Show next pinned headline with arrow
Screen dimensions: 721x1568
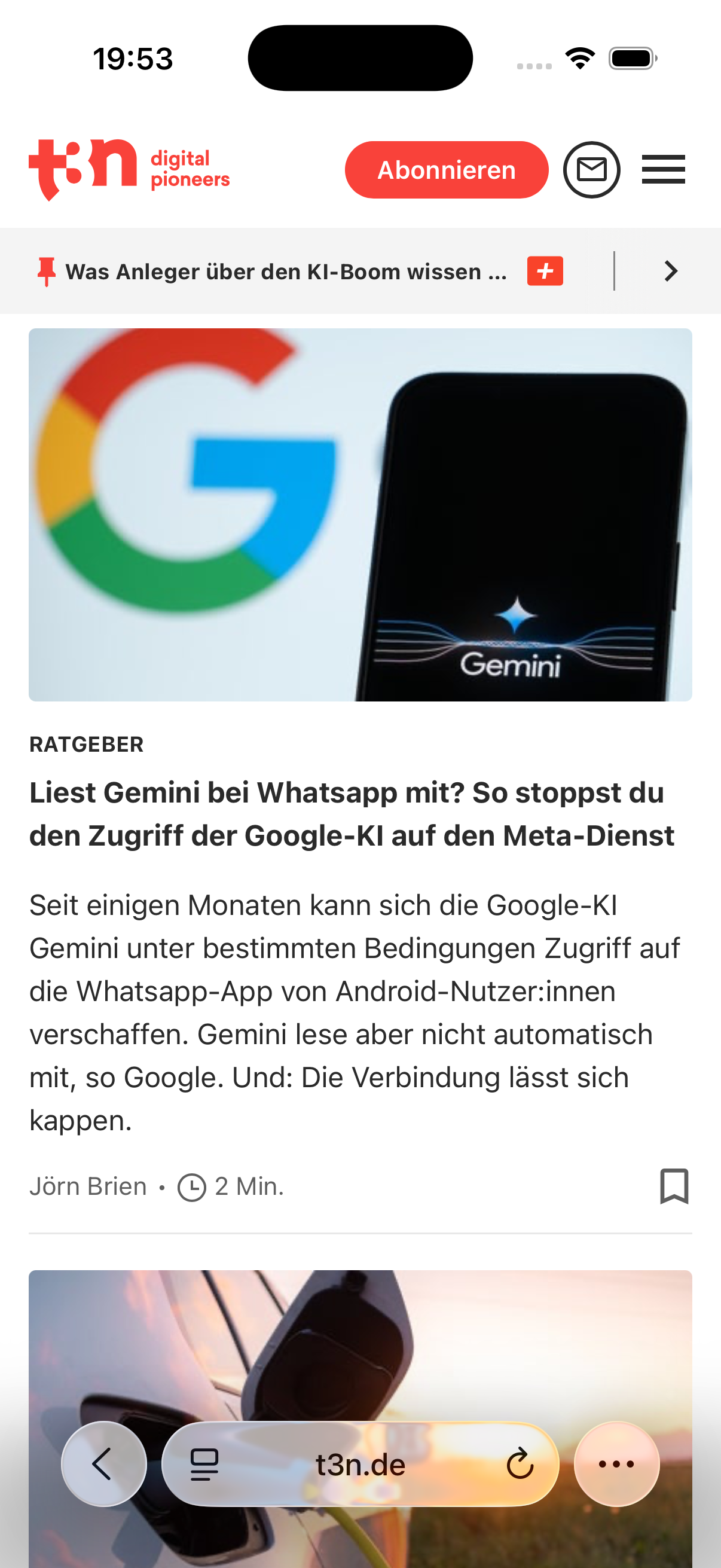click(x=671, y=271)
